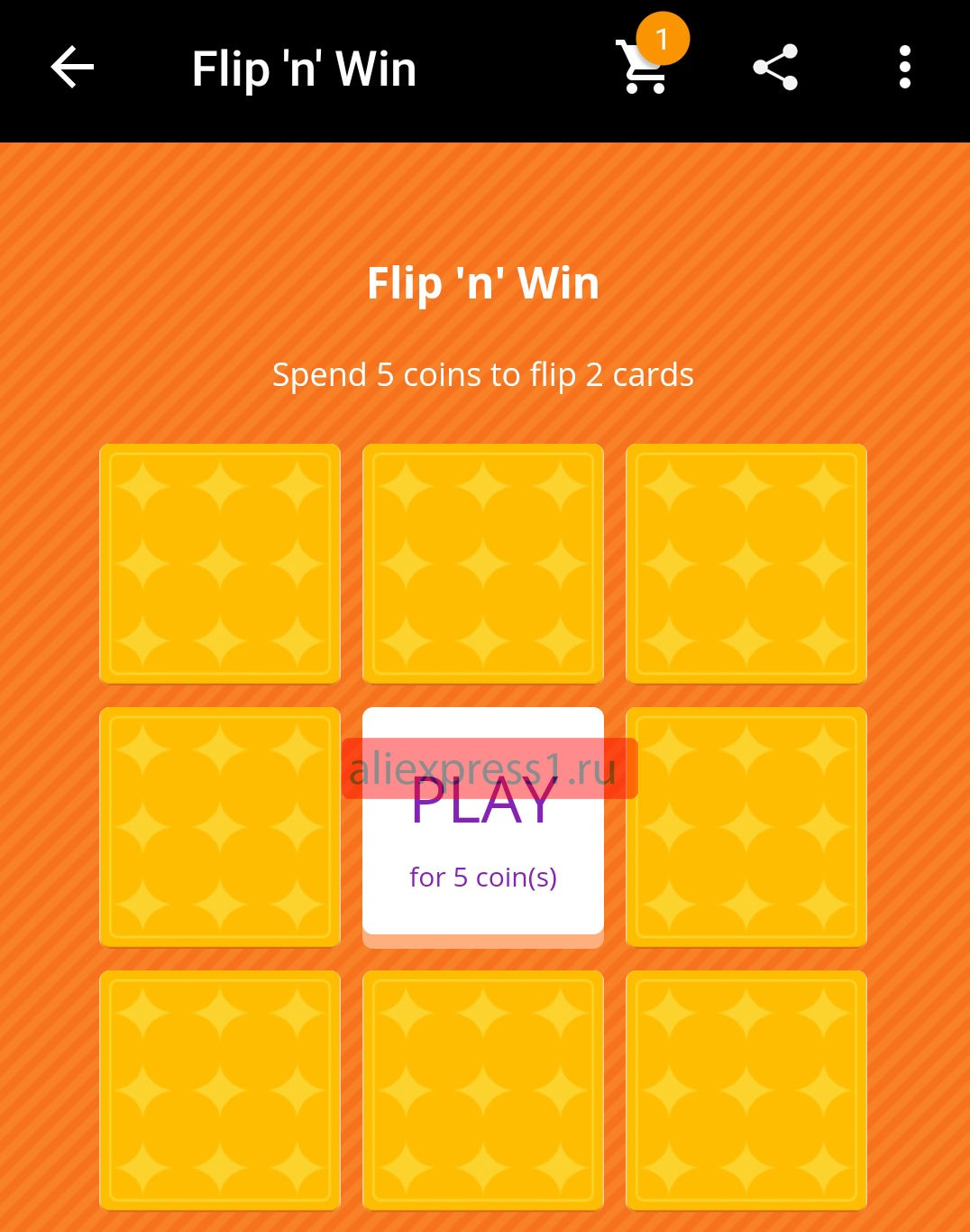Share the Flip 'n' Win page
The image size is (970, 1232).
[x=775, y=68]
